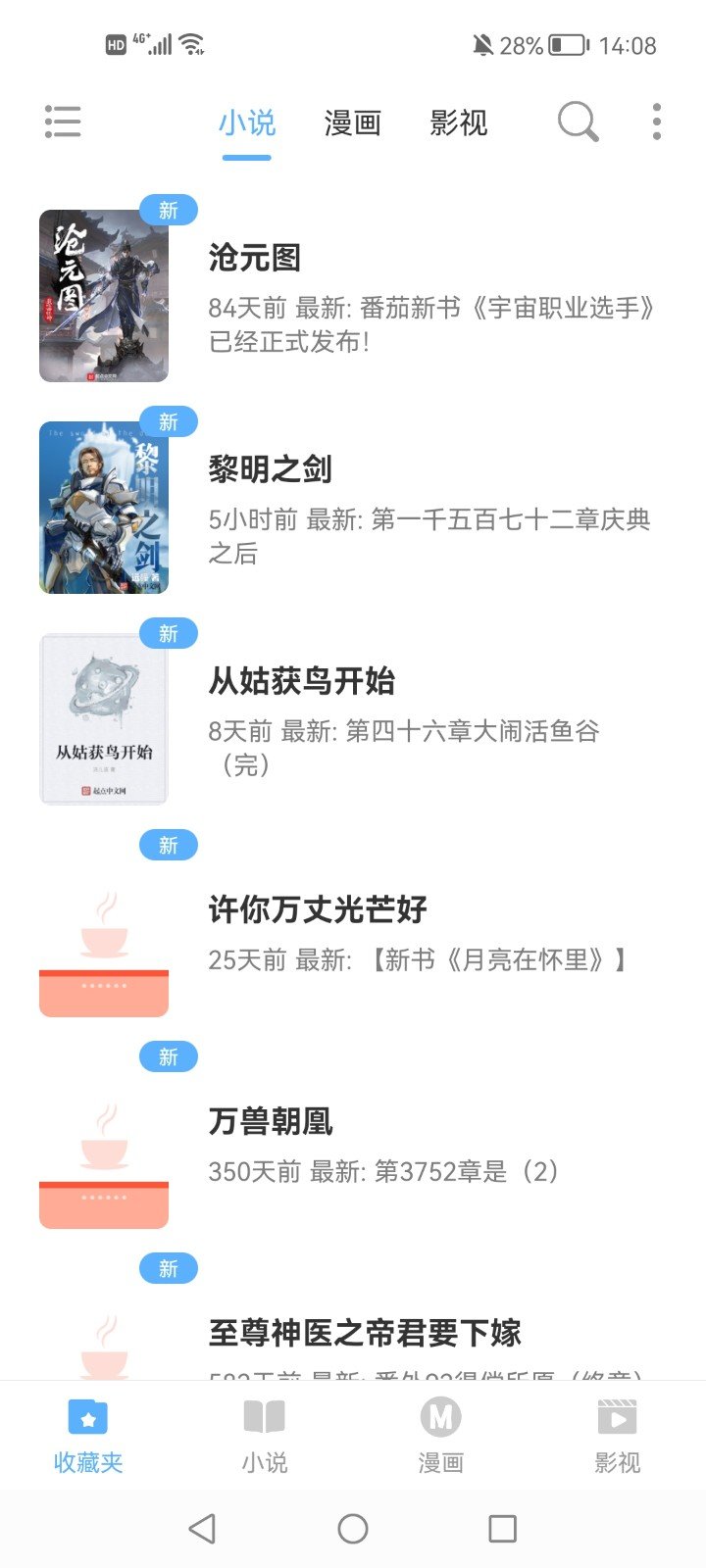Go to 小说 in bottom navigation
The width and height of the screenshot is (706, 1568).
[x=265, y=1436]
